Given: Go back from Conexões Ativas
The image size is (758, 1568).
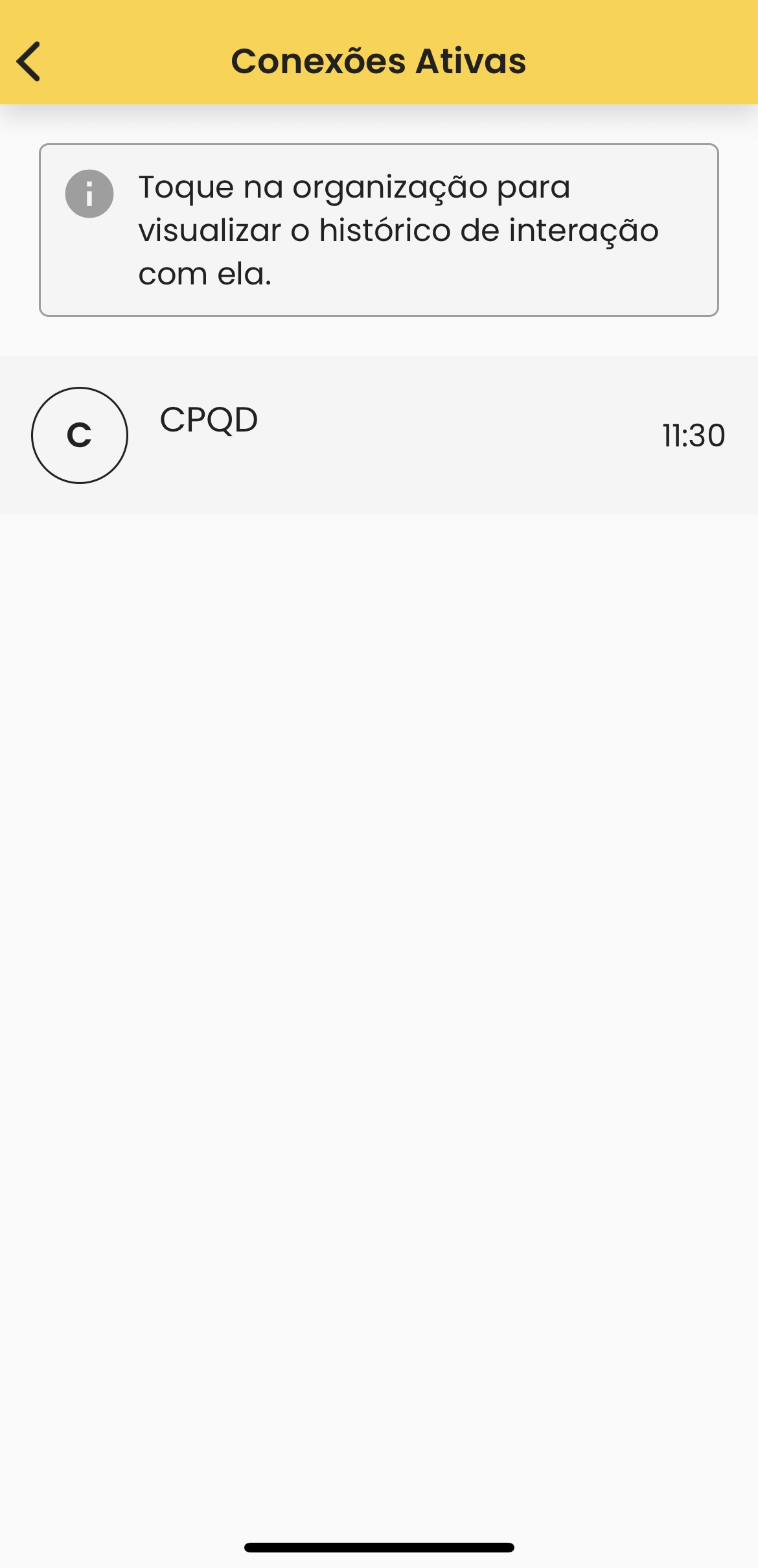Looking at the screenshot, I should (x=29, y=62).
